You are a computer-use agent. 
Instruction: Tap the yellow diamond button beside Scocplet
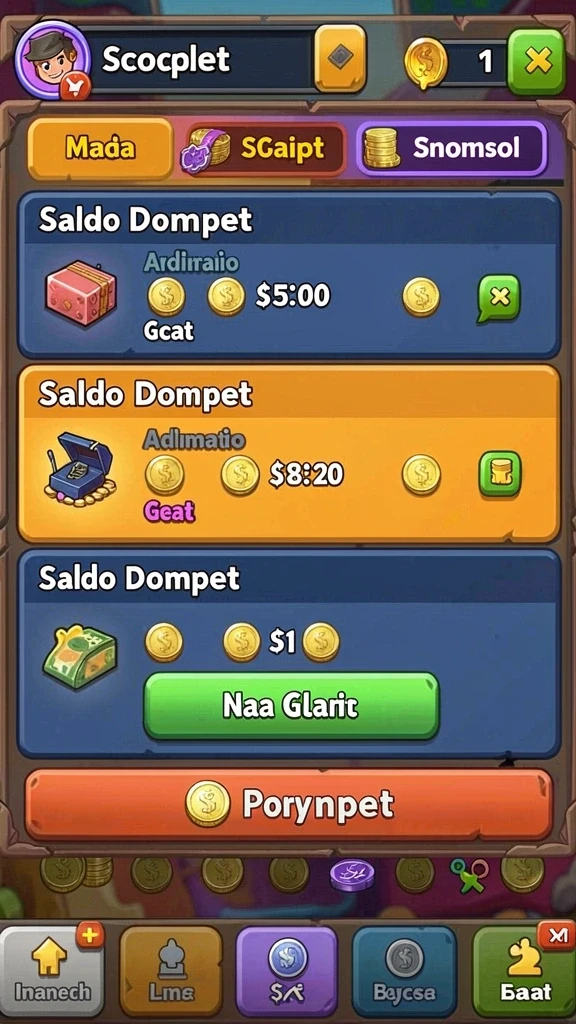point(340,59)
